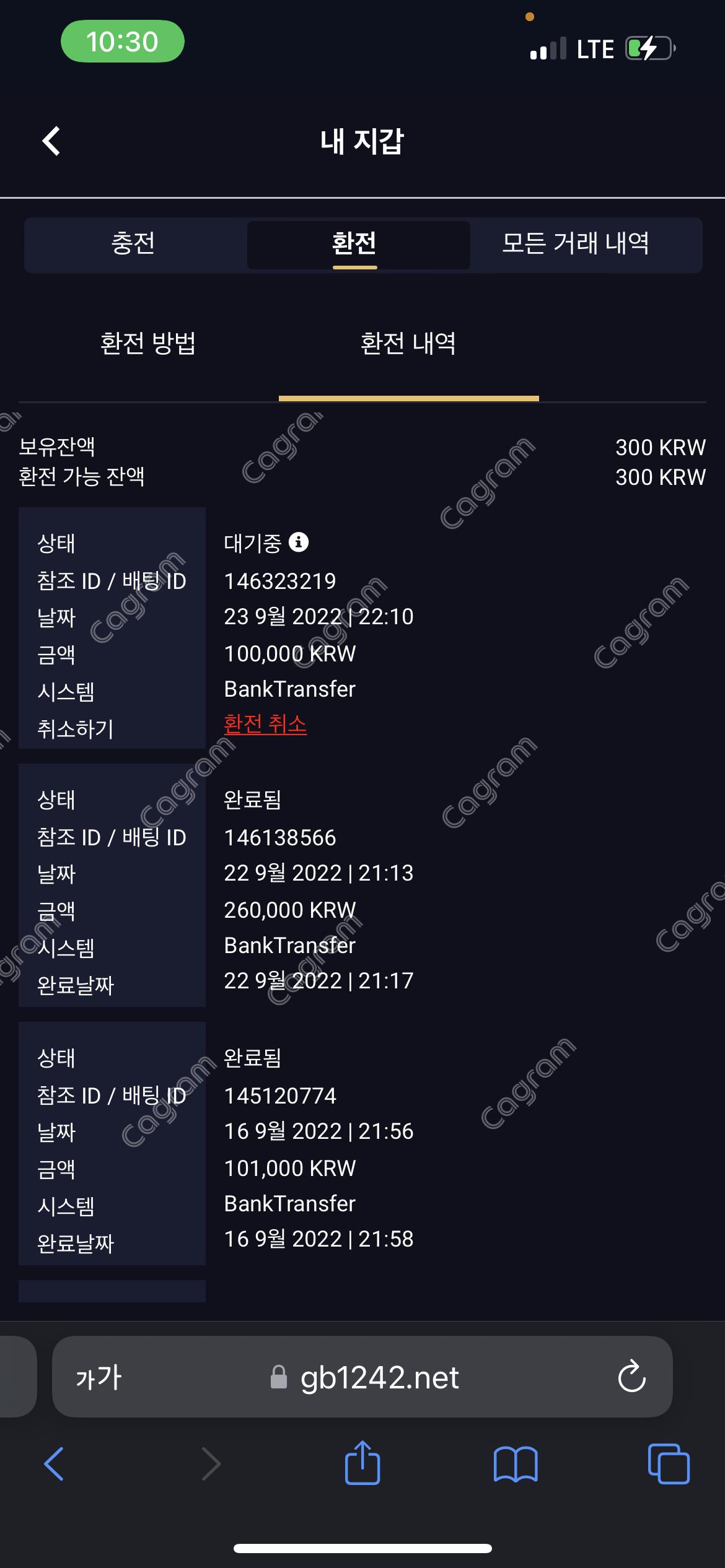Go back in Safari
The width and height of the screenshot is (725, 1568).
click(x=55, y=1464)
